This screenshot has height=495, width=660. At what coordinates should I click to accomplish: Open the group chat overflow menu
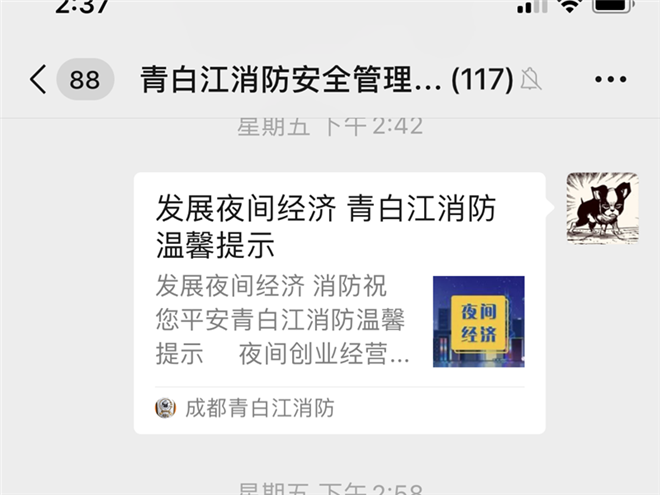coord(610,80)
